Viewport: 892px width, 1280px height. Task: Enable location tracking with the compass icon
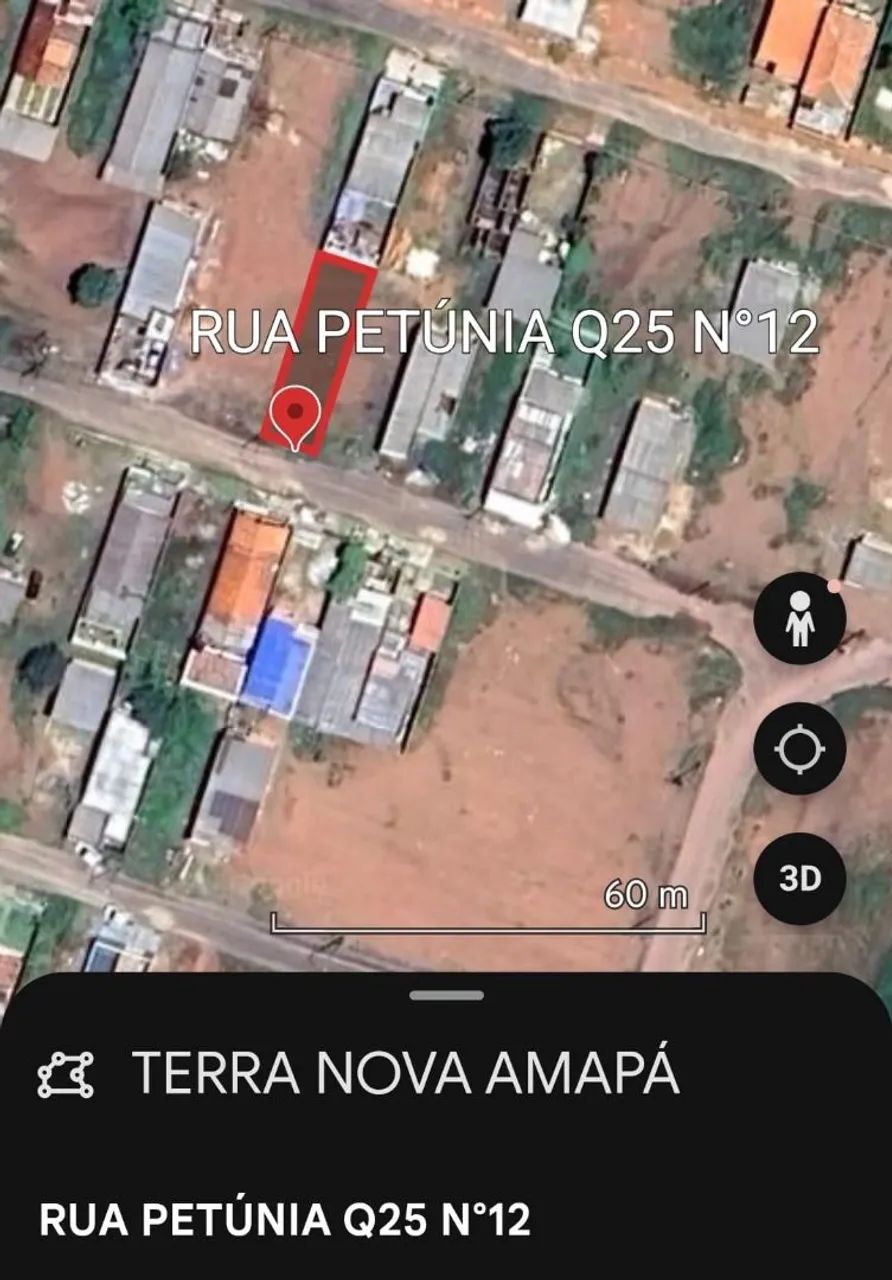pos(798,746)
